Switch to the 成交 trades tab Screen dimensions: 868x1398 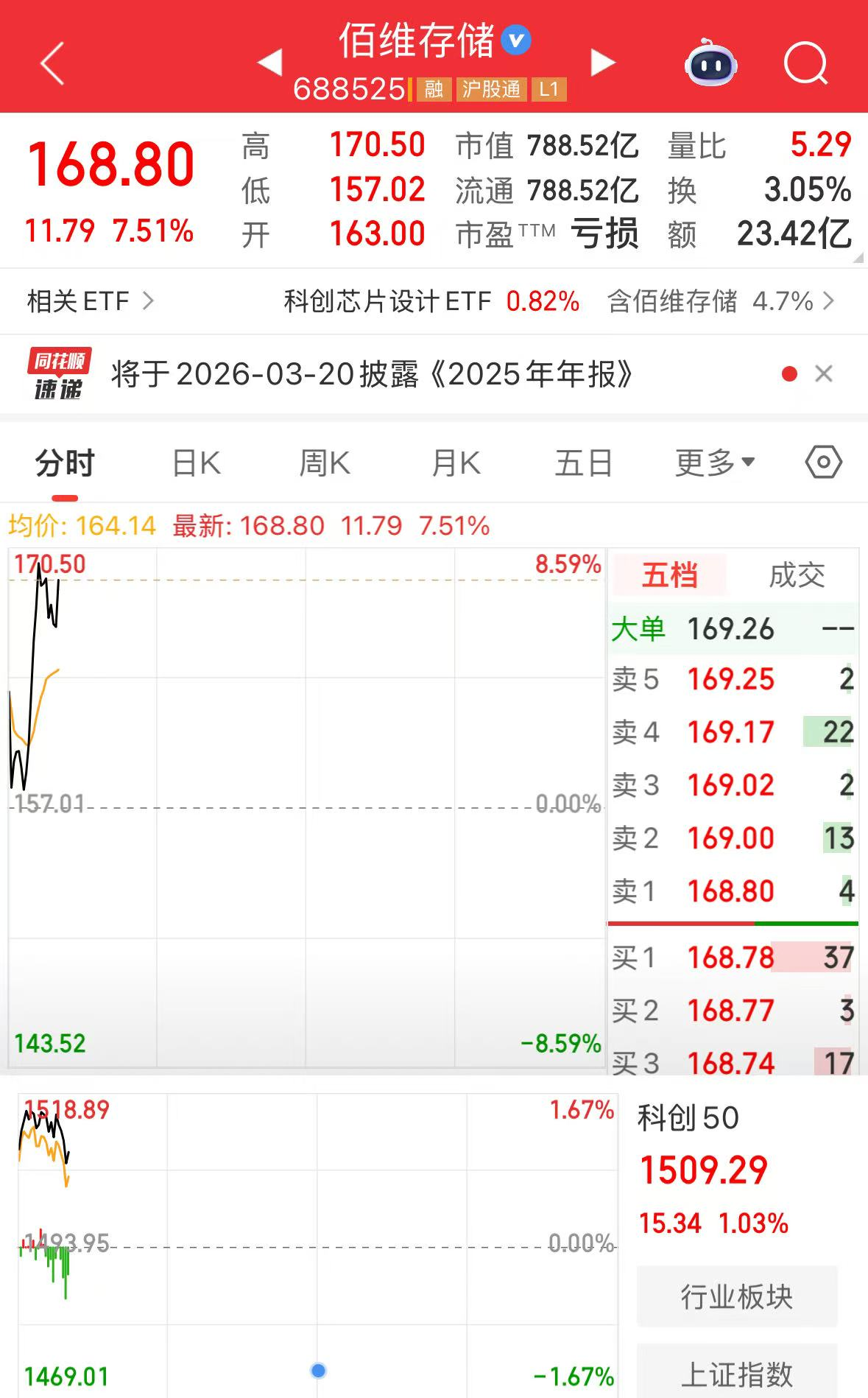click(797, 575)
